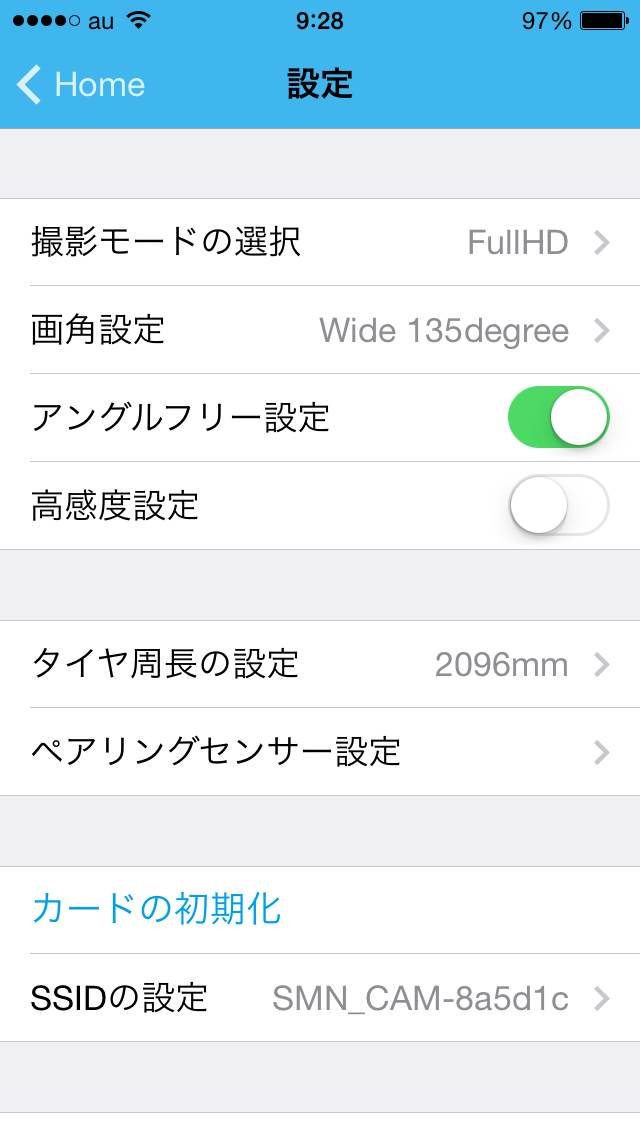Open SSIDの設定 row
640x1136 pixels.
320,997
